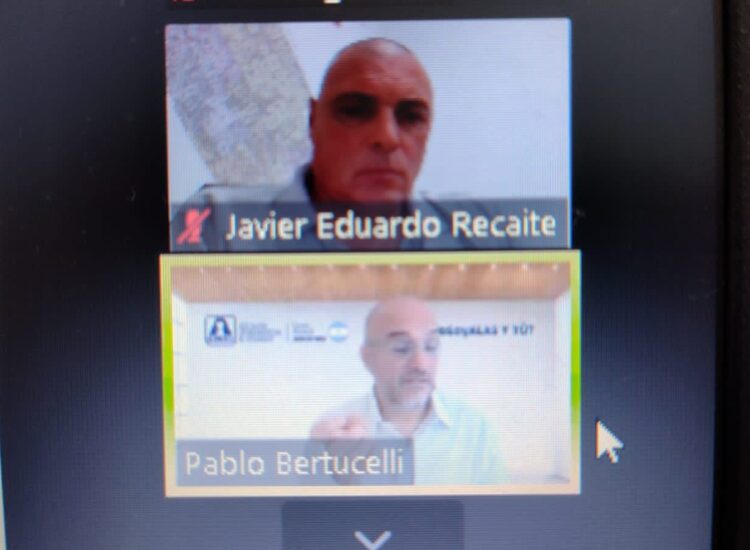Select Pablo Bertucelli's video tile
This screenshot has height=550, width=750.
click(370, 373)
